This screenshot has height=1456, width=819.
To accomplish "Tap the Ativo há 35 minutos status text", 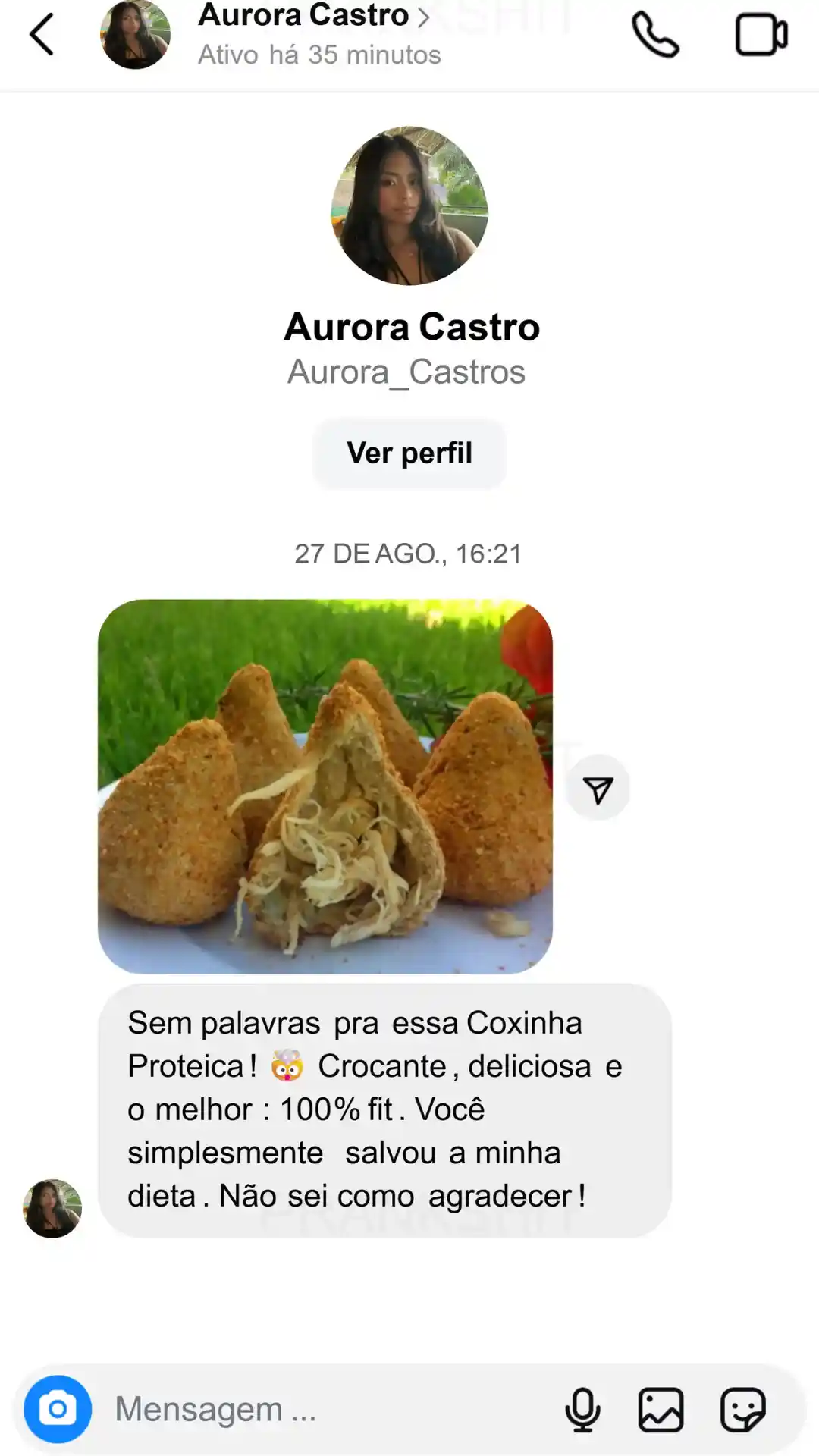I will tap(319, 55).
